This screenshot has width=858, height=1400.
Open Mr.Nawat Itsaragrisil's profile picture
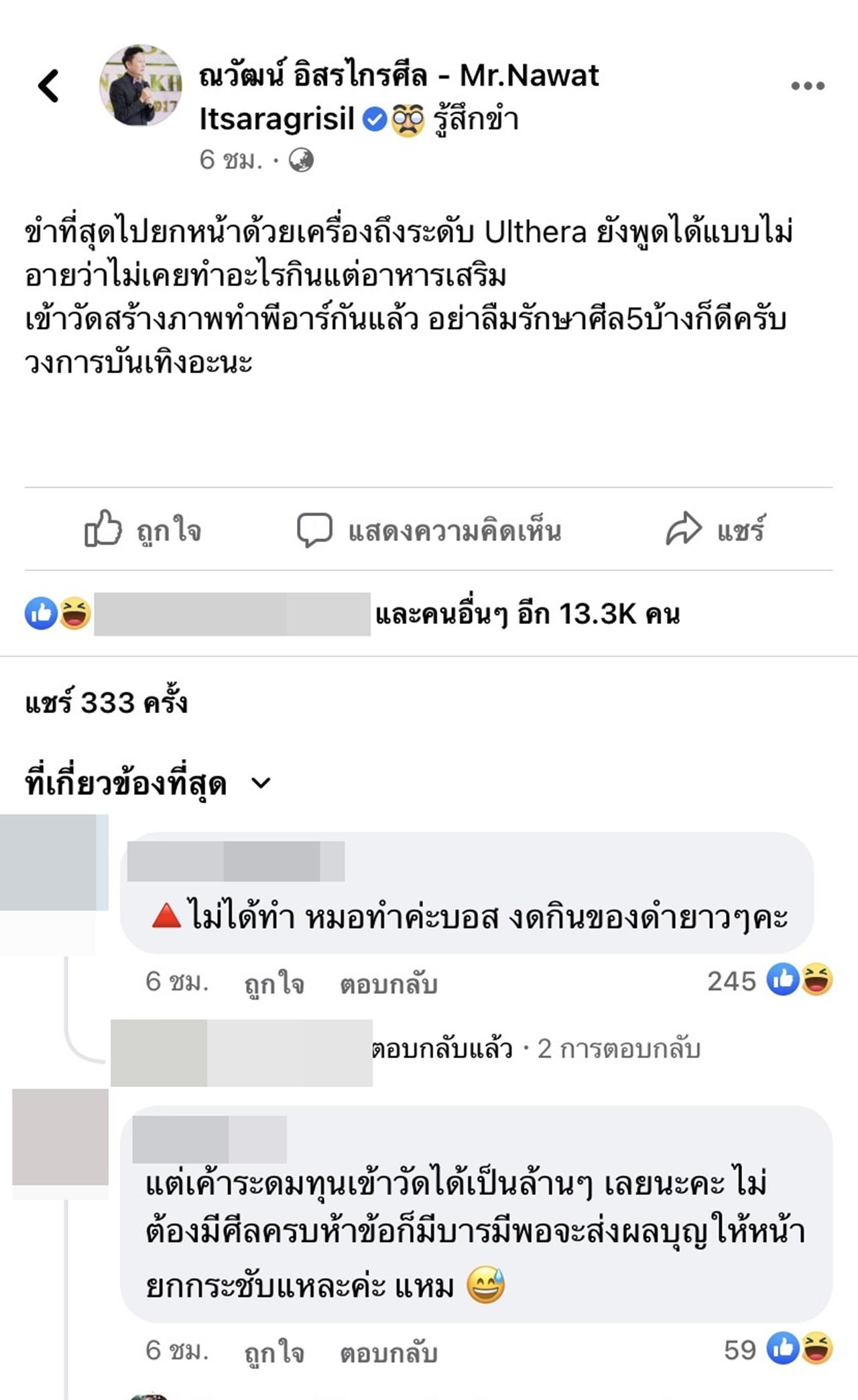(x=141, y=86)
